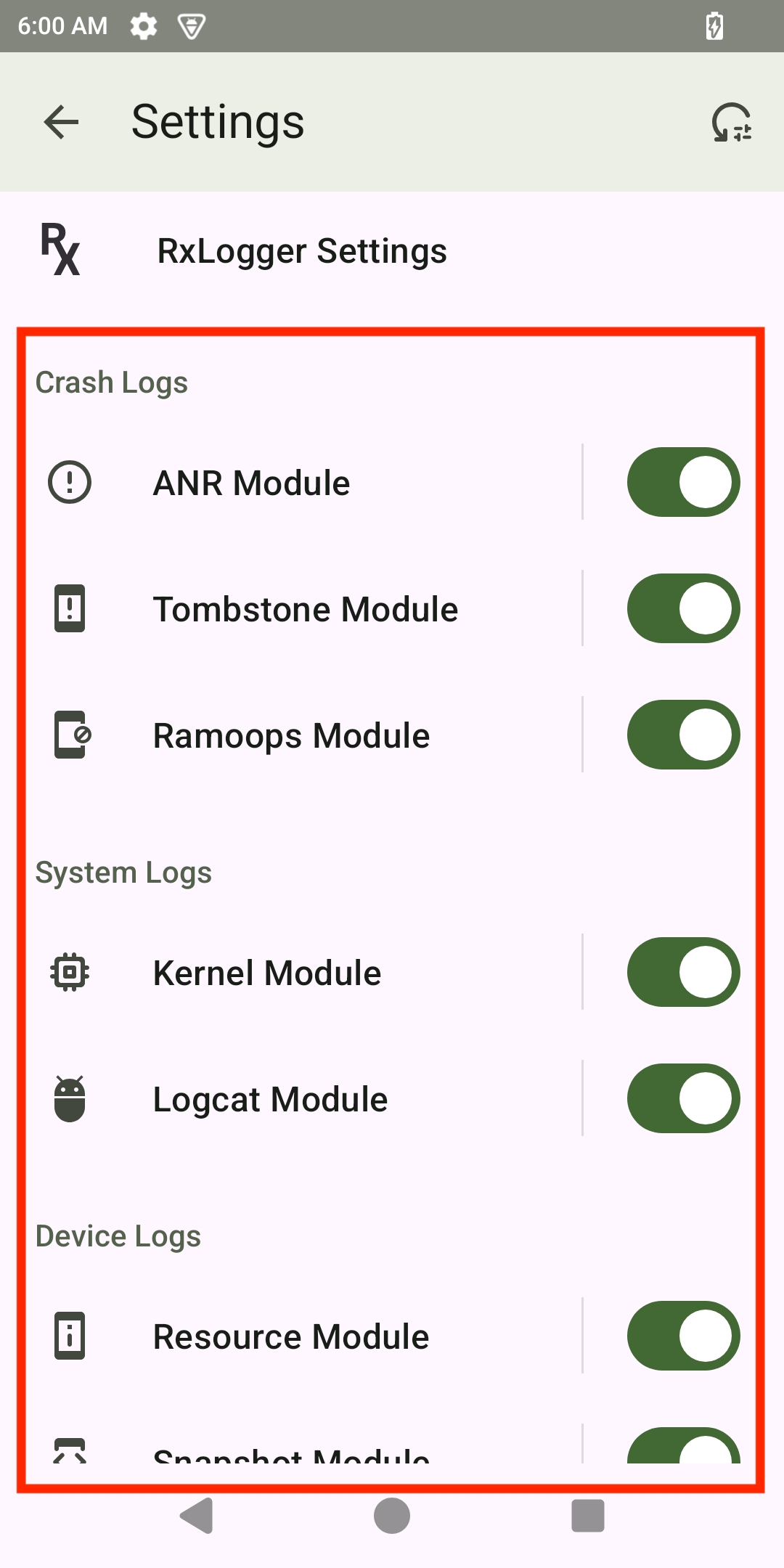Turn off the ANR Module switch
Screen dimensions: 784x1568
(683, 483)
